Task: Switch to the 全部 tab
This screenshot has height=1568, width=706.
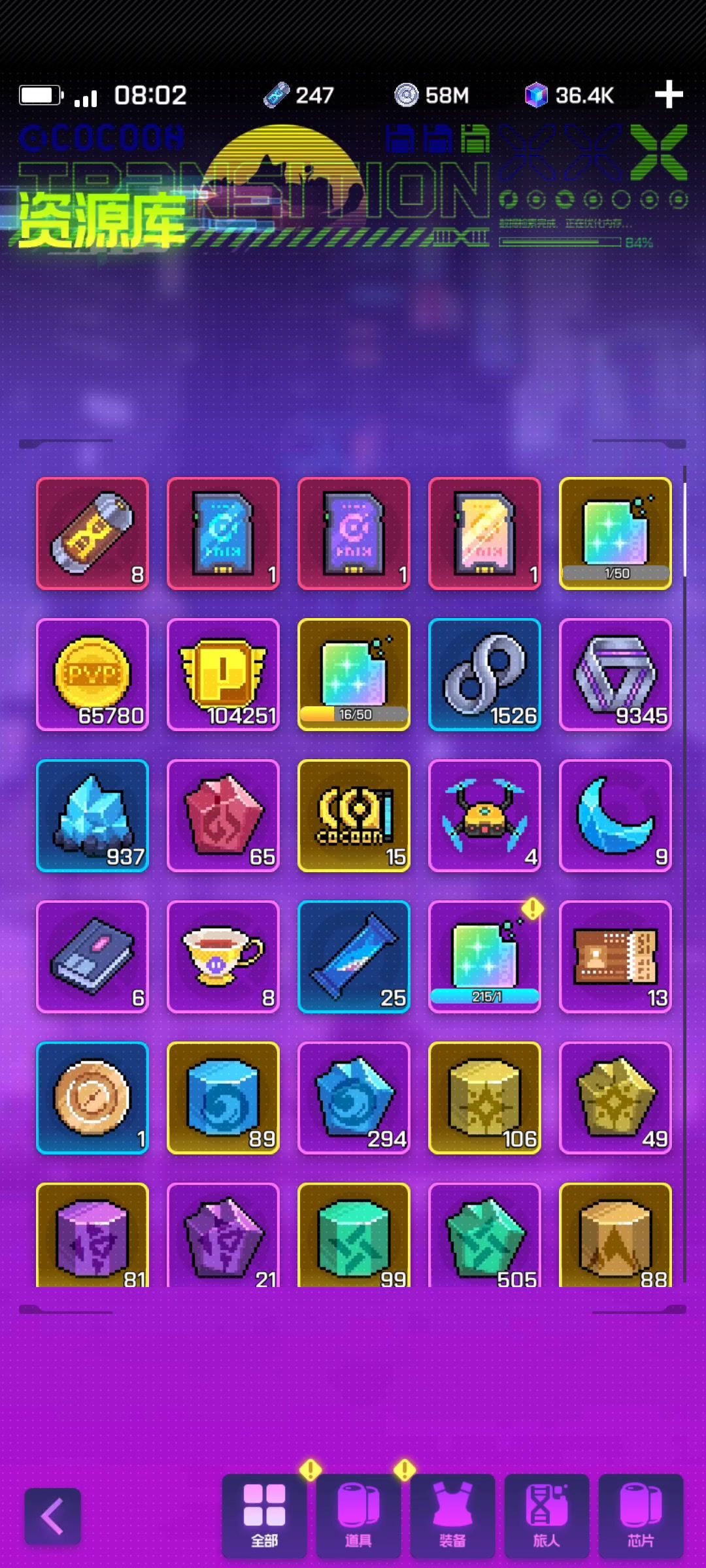Action: [264, 1515]
